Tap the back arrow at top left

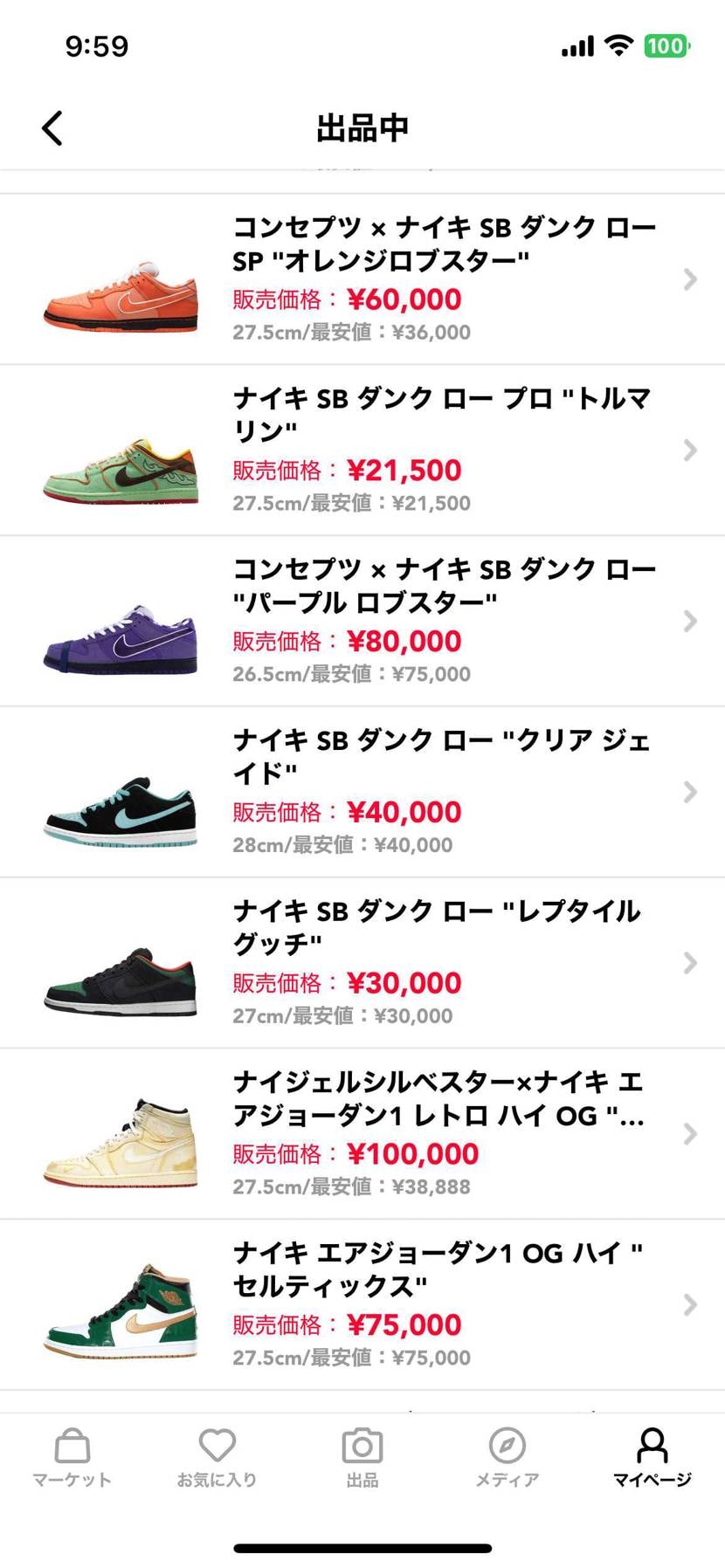point(52,127)
